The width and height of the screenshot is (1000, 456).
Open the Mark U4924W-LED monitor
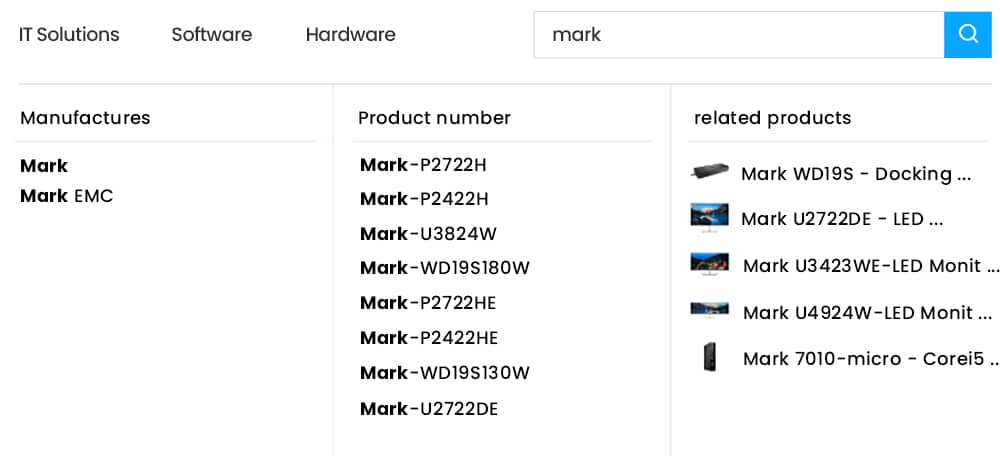(x=867, y=313)
